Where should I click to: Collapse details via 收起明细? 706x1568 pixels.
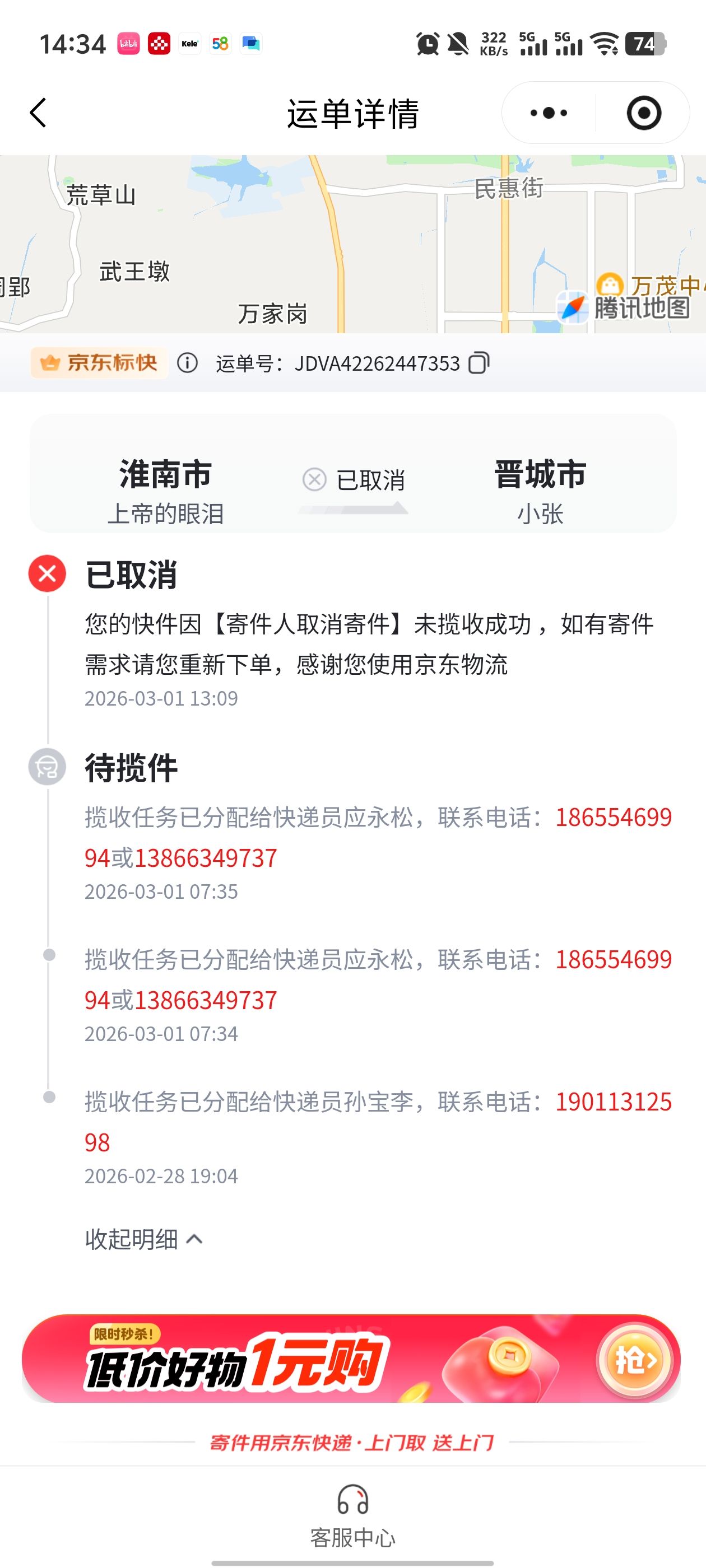point(143,1239)
